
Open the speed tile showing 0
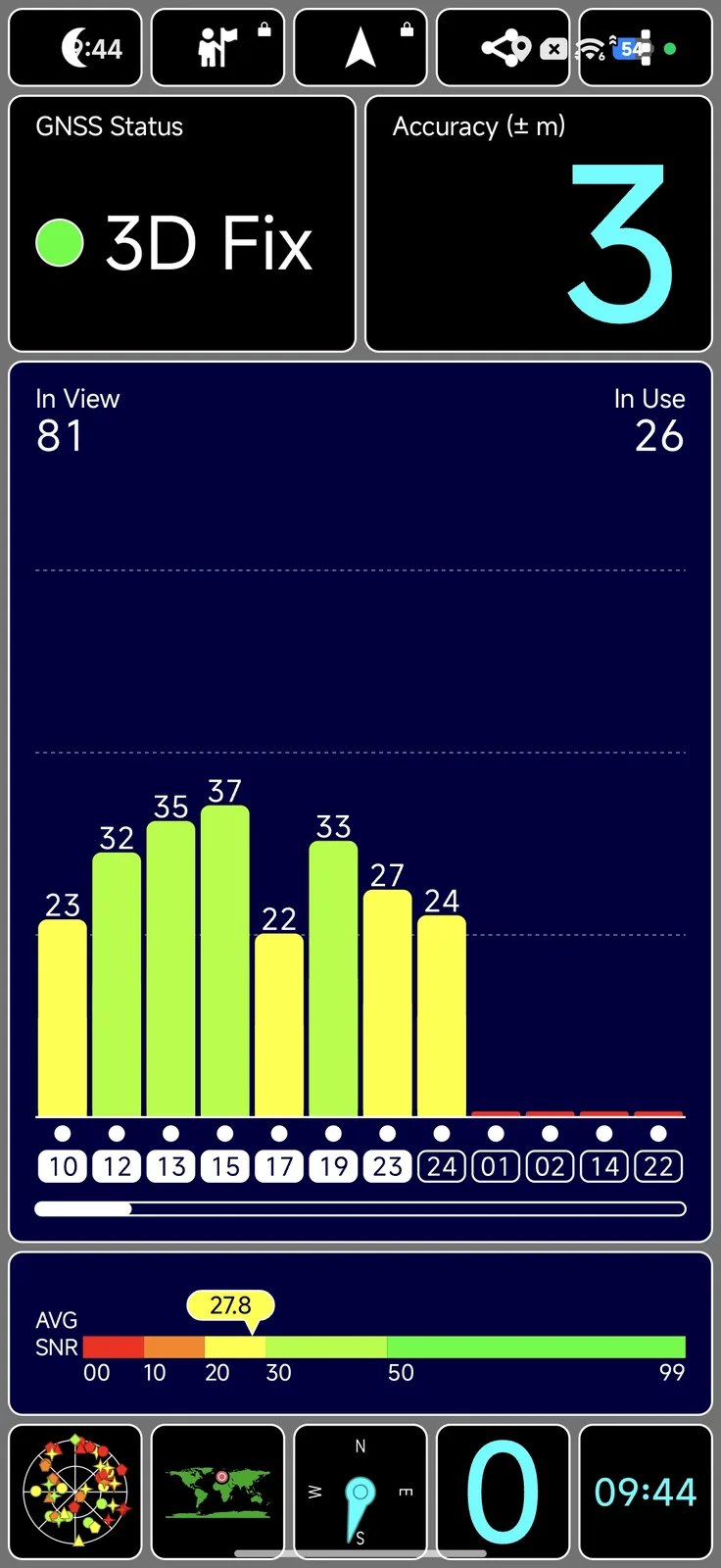click(x=503, y=1492)
